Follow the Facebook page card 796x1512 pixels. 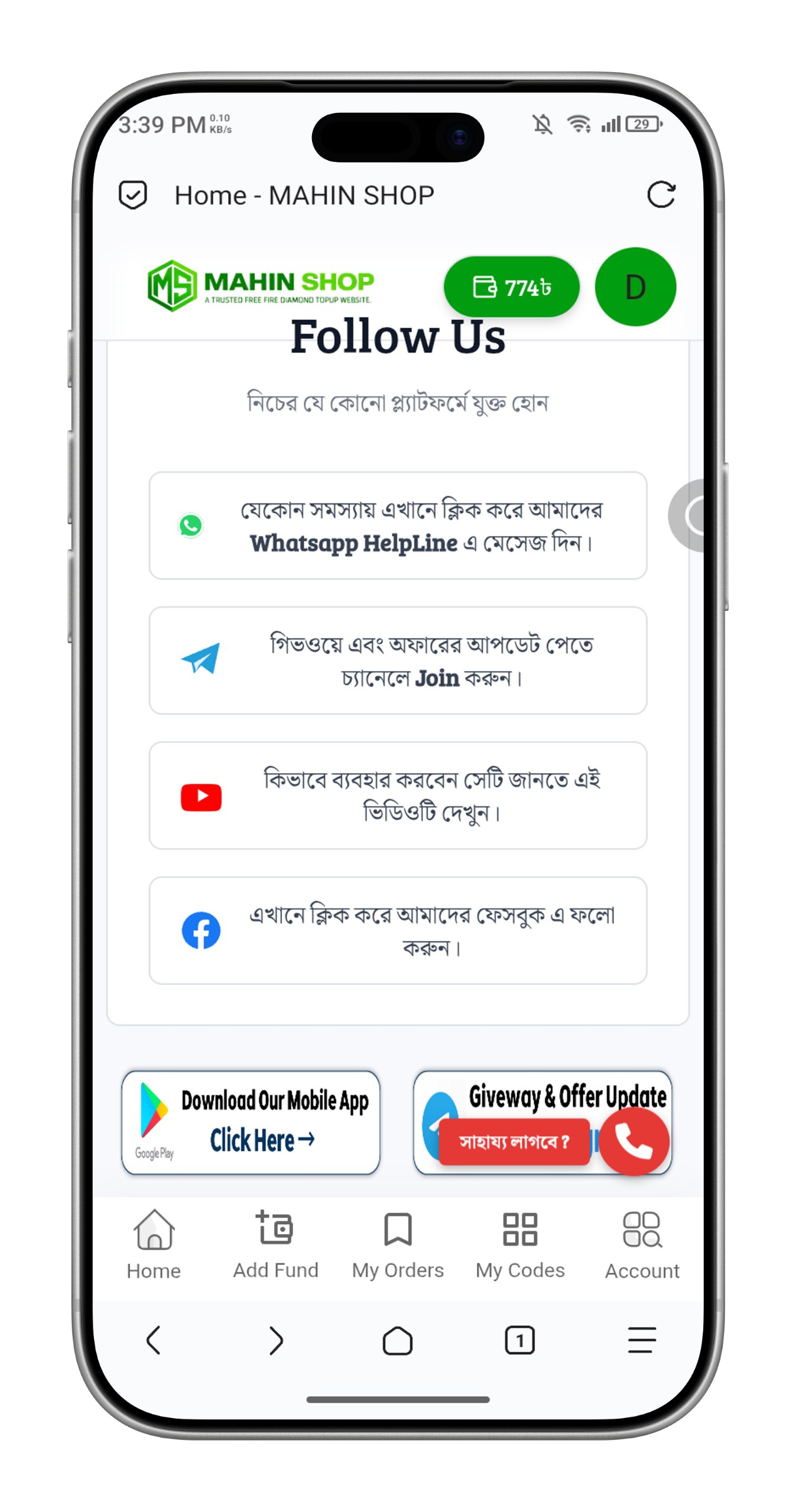(x=397, y=930)
